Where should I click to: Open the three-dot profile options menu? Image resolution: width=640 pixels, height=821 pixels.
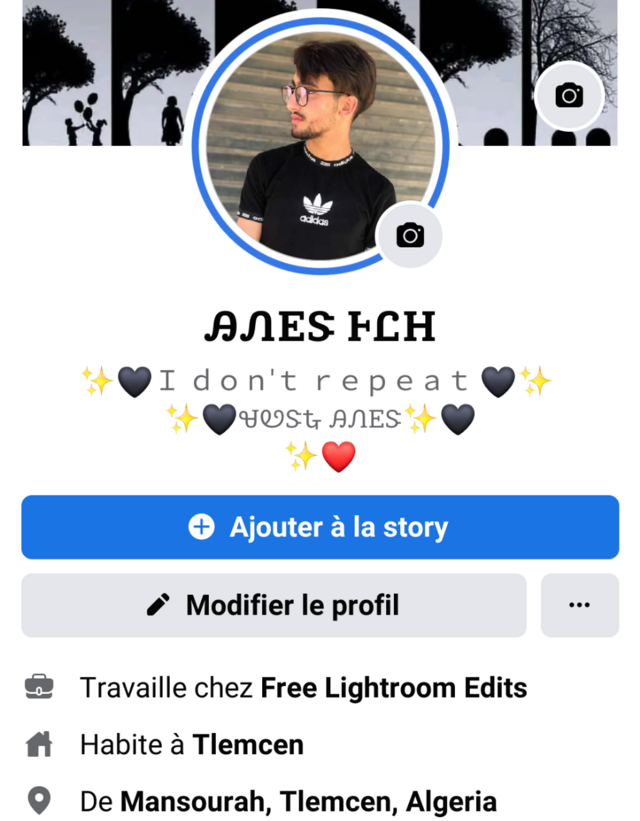(579, 605)
